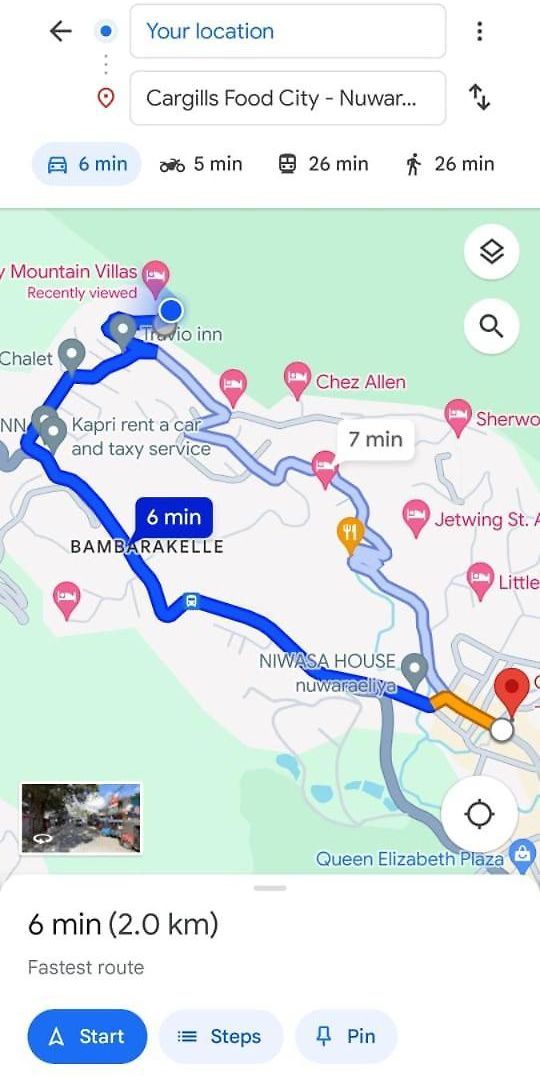The width and height of the screenshot is (540, 1080).
Task: Switch to transit 26 min mode
Action: pyautogui.click(x=323, y=164)
